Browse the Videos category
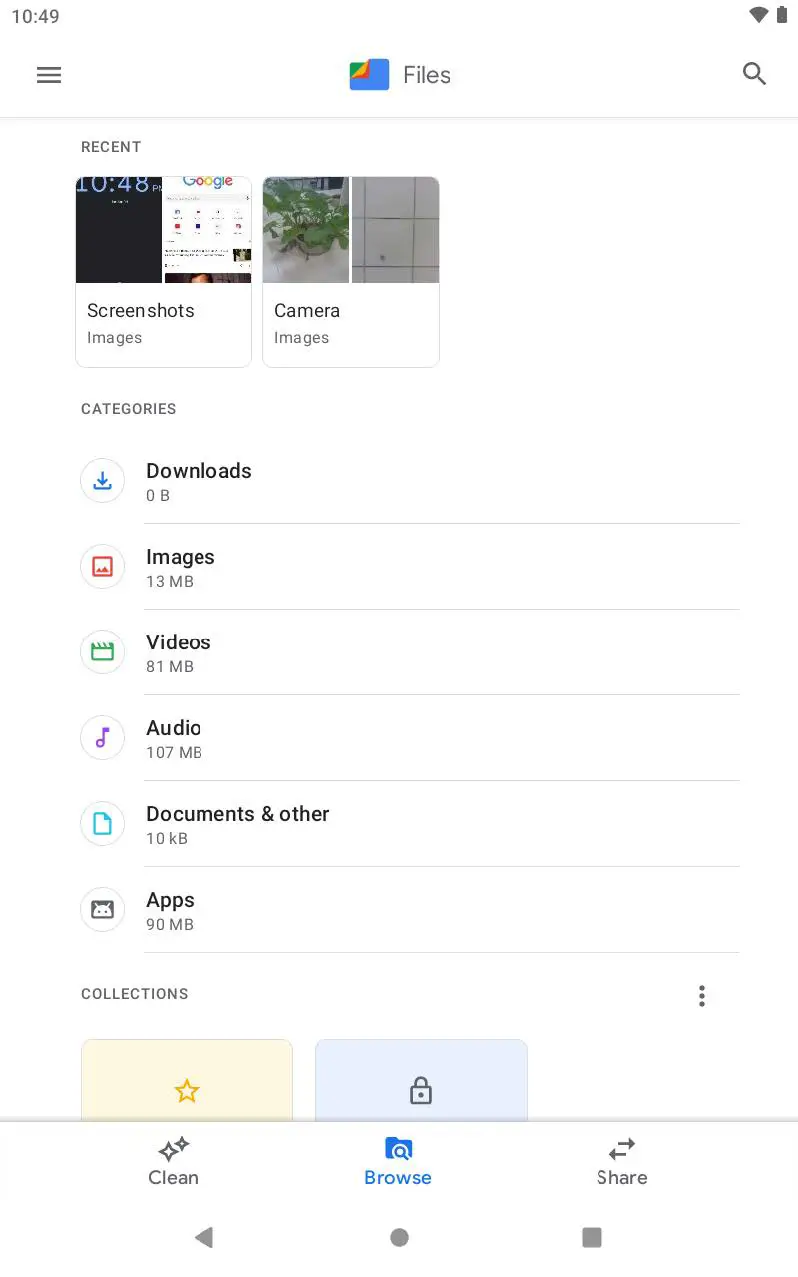 [410, 652]
